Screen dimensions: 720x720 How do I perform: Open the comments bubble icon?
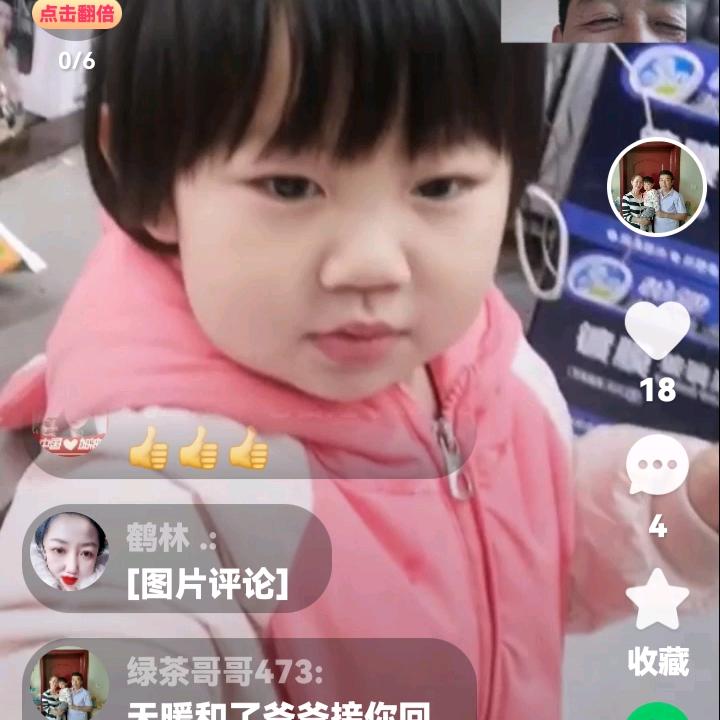pyautogui.click(x=657, y=466)
